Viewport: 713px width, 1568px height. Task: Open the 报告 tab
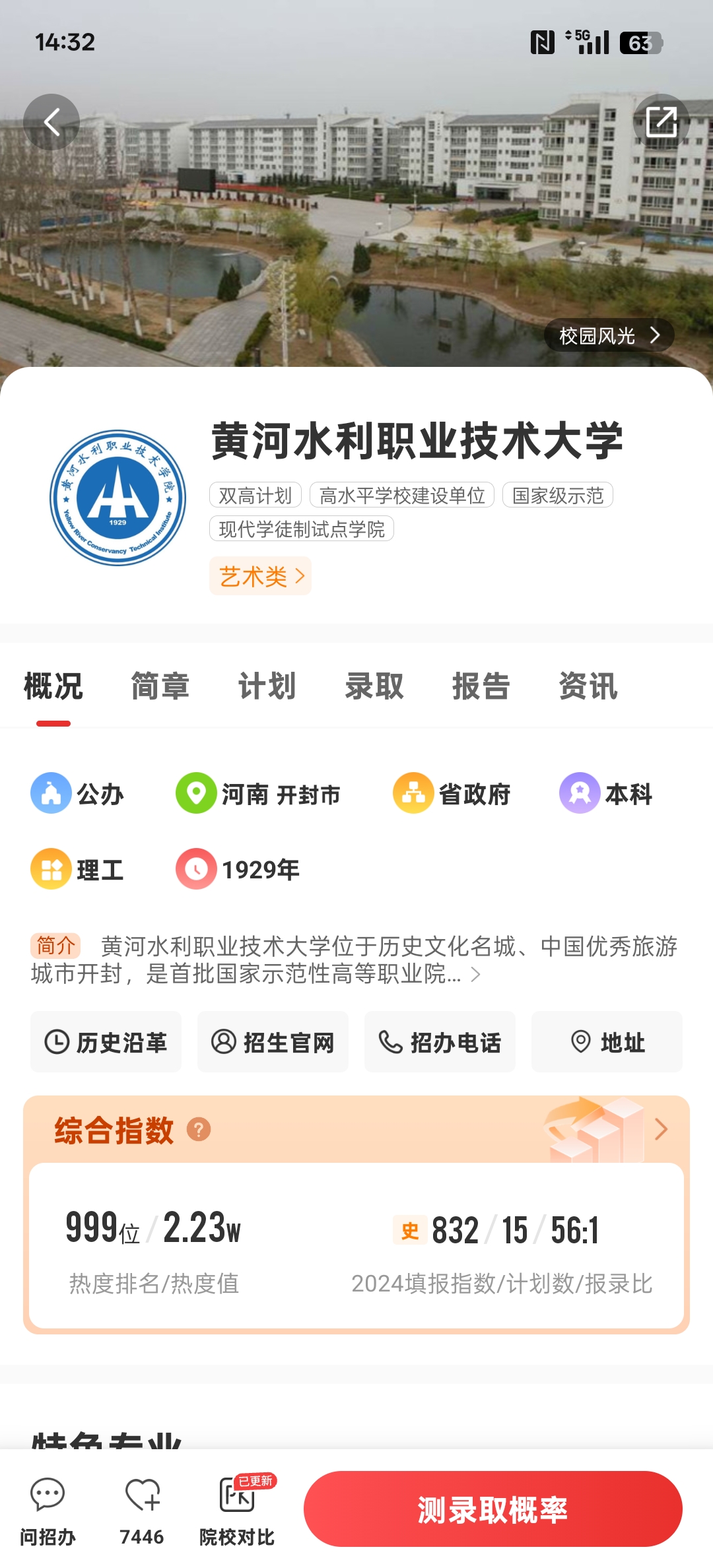[x=481, y=686]
